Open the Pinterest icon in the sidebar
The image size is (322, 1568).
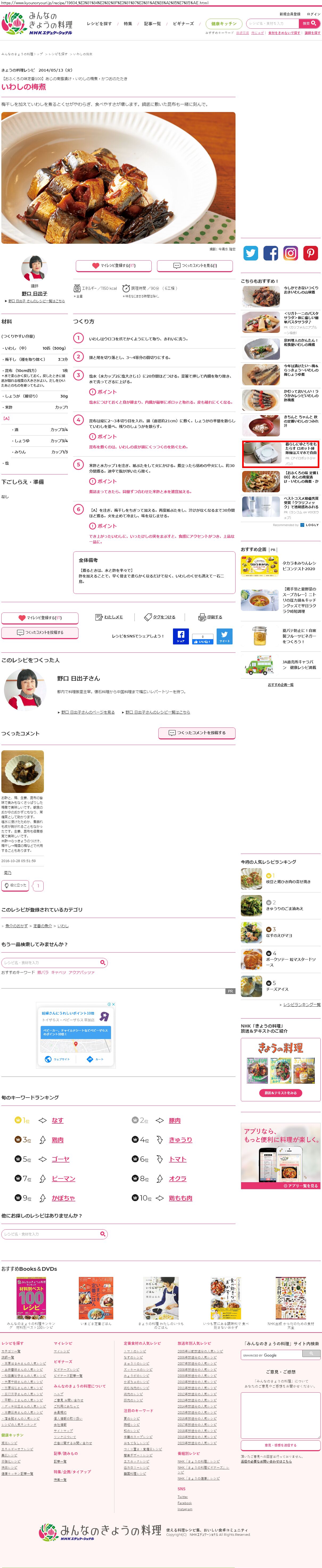[x=311, y=253]
